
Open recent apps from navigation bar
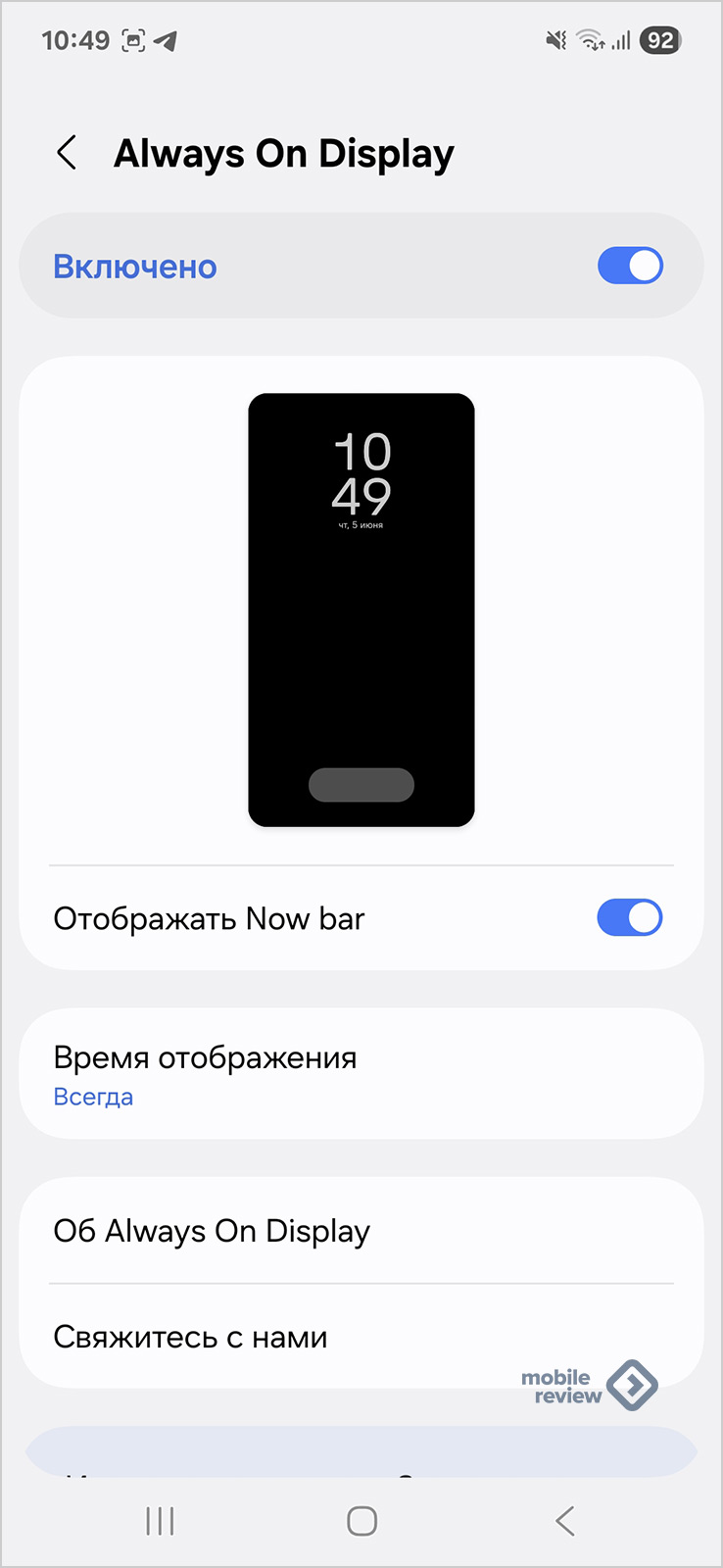(160, 1521)
